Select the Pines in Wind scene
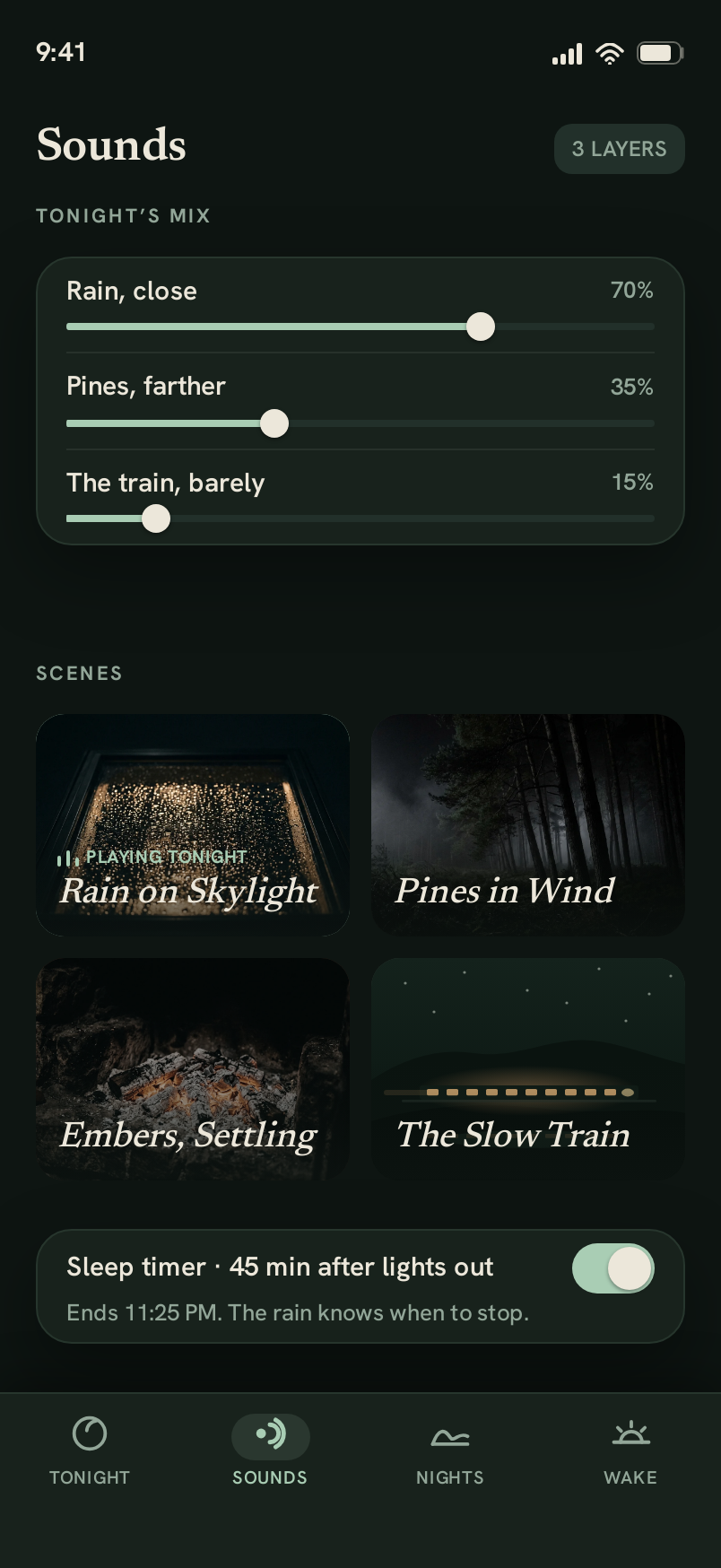 tap(528, 825)
